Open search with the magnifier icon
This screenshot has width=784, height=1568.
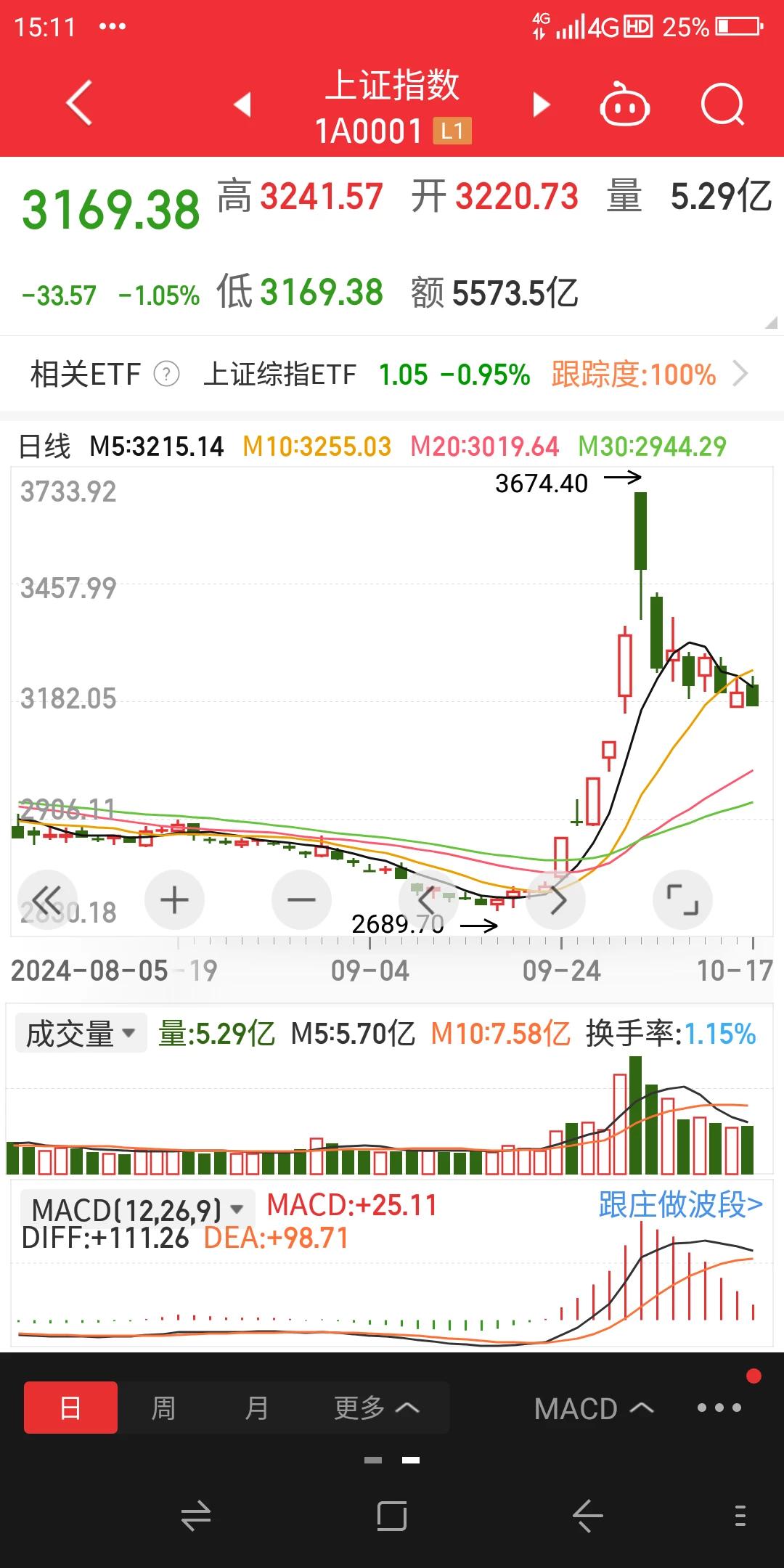click(722, 105)
